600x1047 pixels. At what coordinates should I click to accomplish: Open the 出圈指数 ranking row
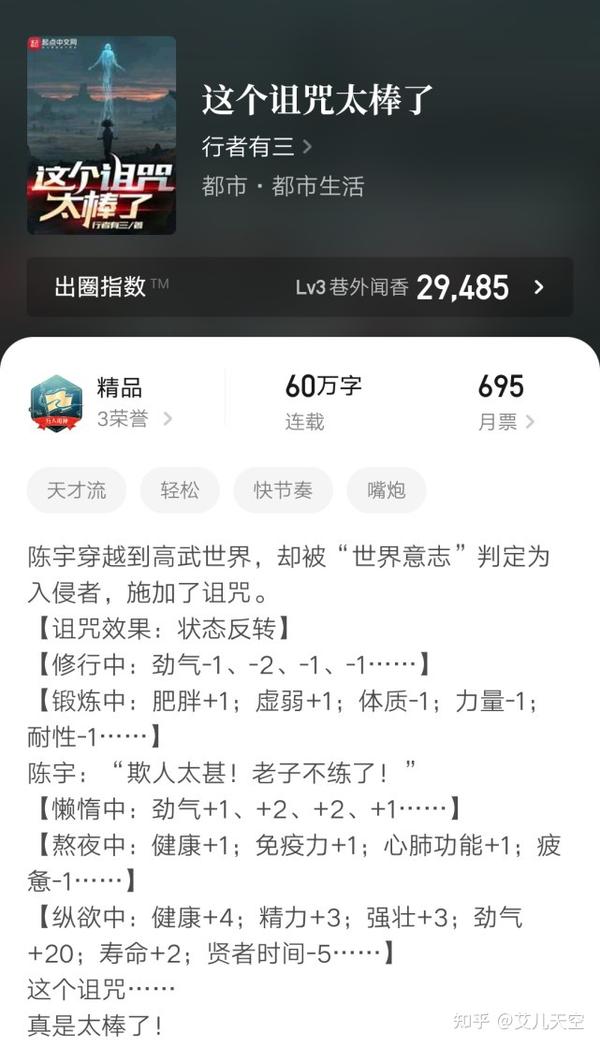(x=300, y=287)
